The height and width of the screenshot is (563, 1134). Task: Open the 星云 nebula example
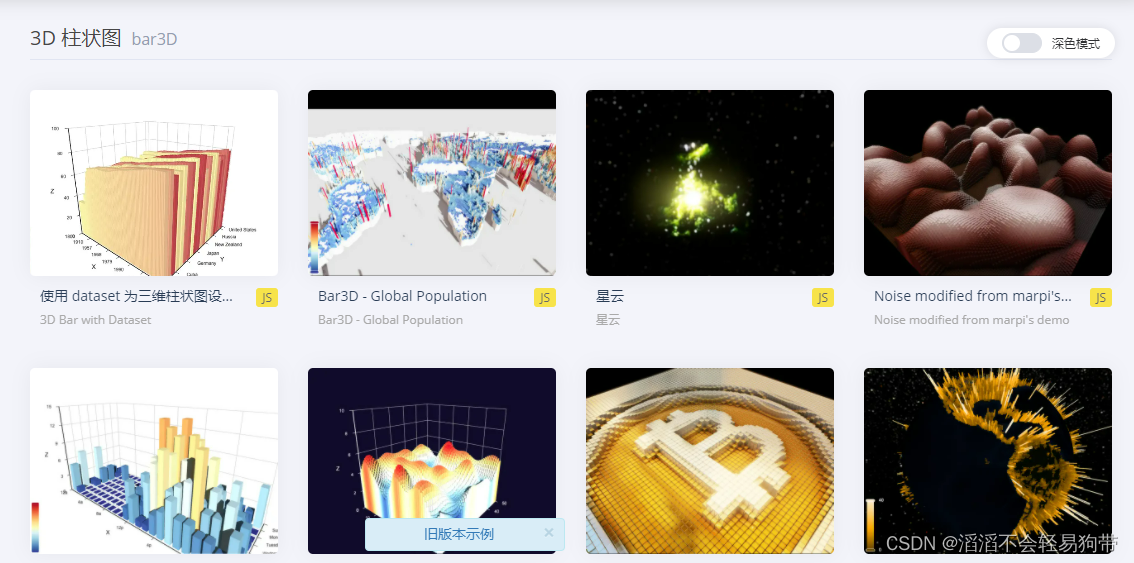710,183
